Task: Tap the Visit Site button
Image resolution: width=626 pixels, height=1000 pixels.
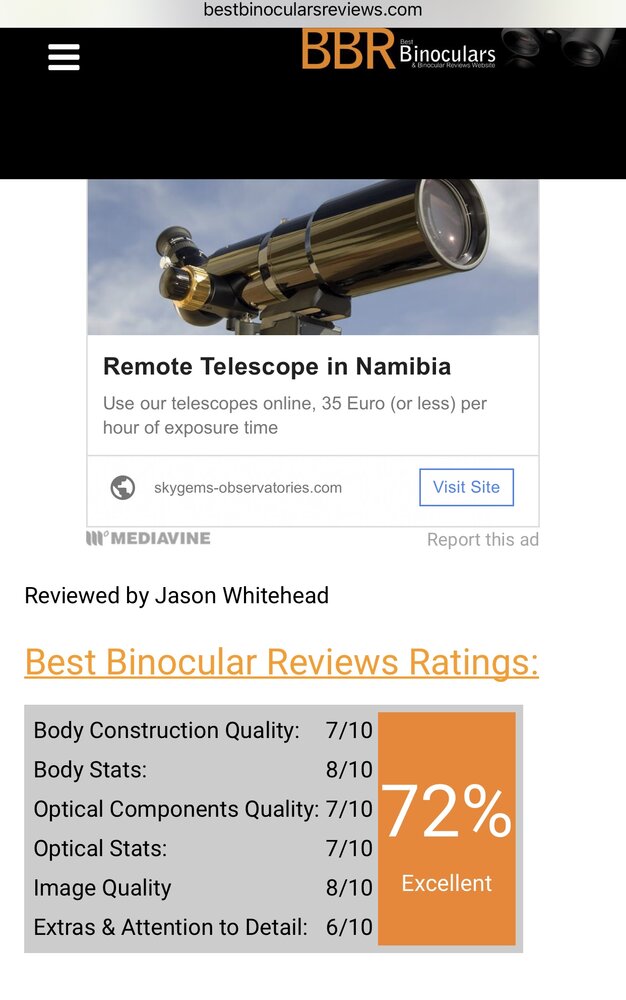Action: [466, 487]
